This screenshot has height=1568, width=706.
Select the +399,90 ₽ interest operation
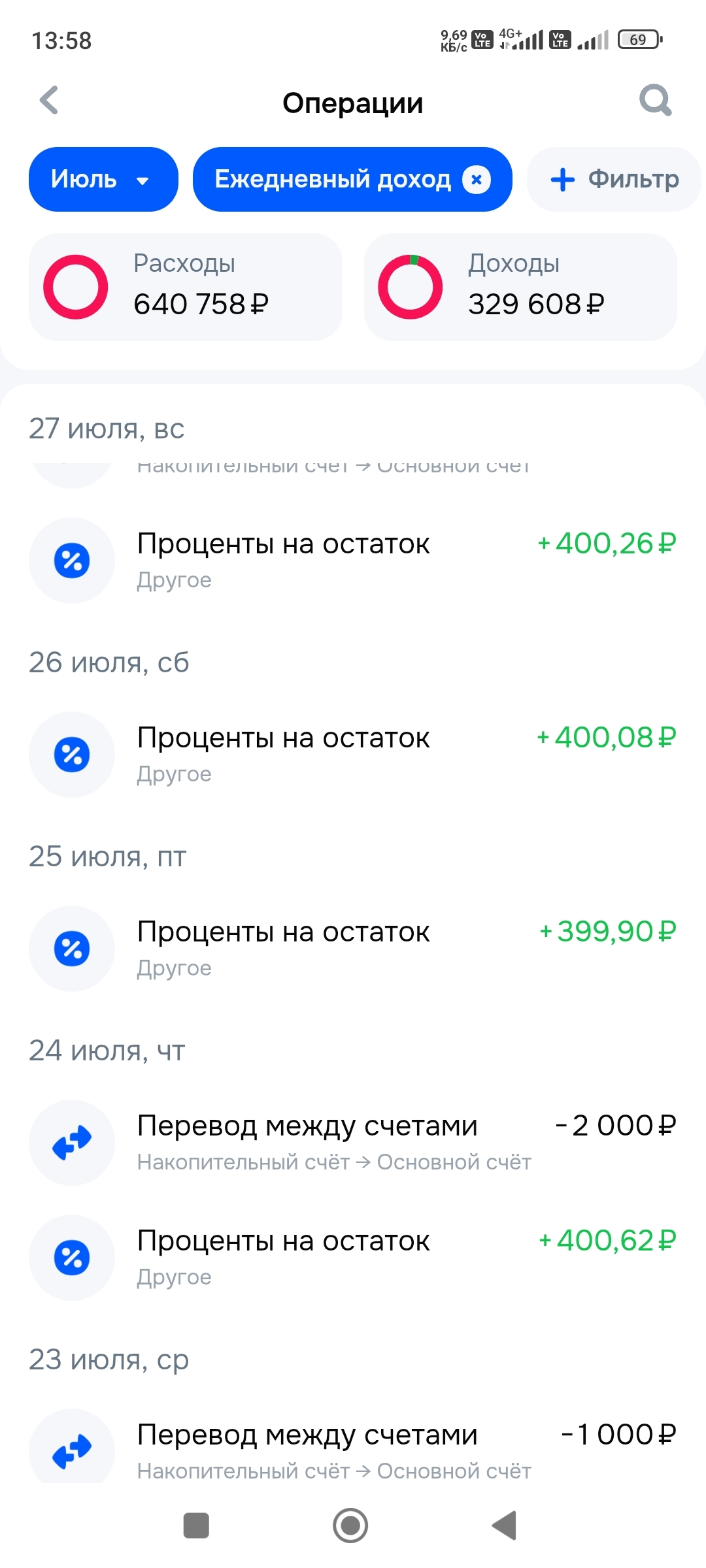point(353,949)
